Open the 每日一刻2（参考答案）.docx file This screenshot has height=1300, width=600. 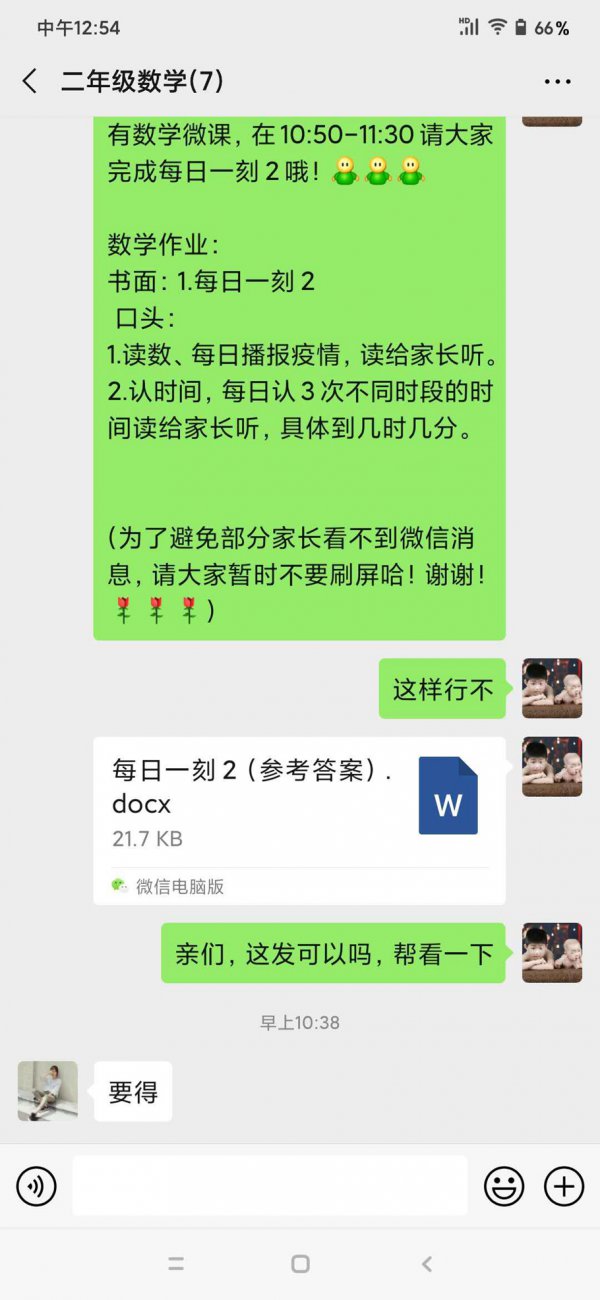(299, 804)
